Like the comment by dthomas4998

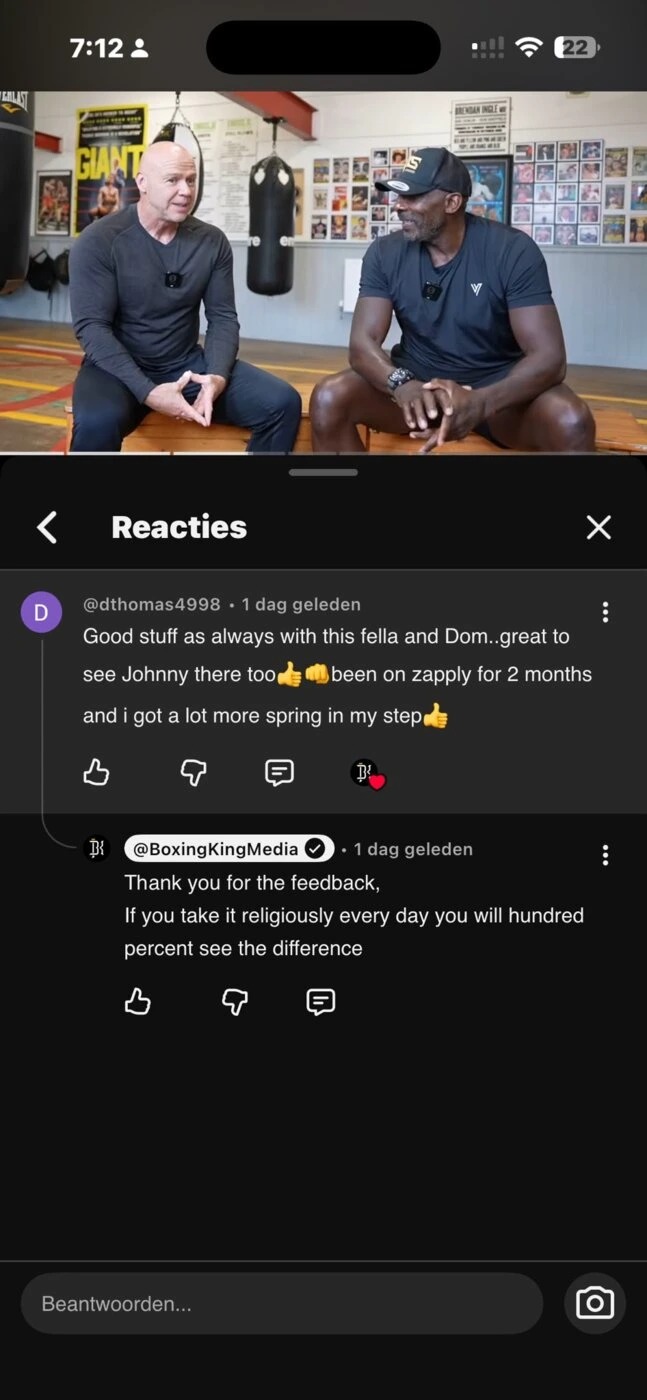96,772
